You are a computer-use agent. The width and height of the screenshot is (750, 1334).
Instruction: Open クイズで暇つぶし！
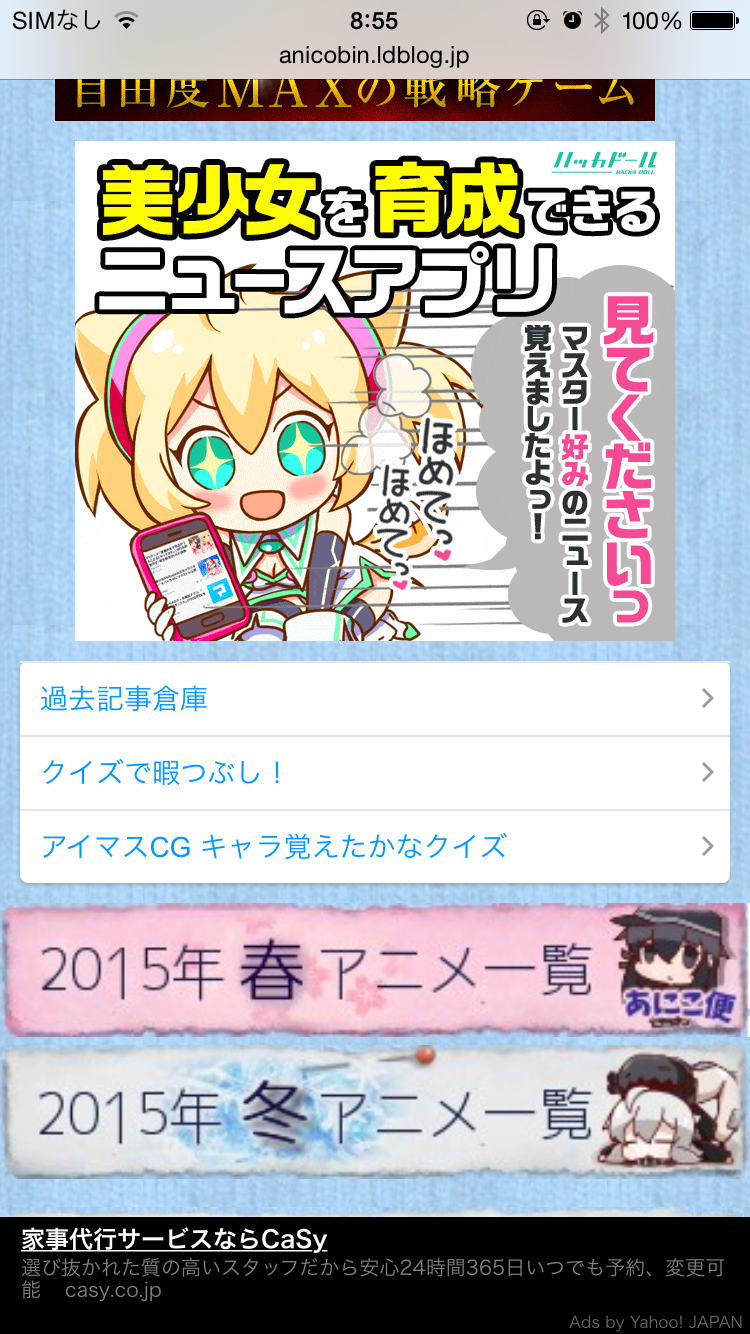tap(375, 773)
